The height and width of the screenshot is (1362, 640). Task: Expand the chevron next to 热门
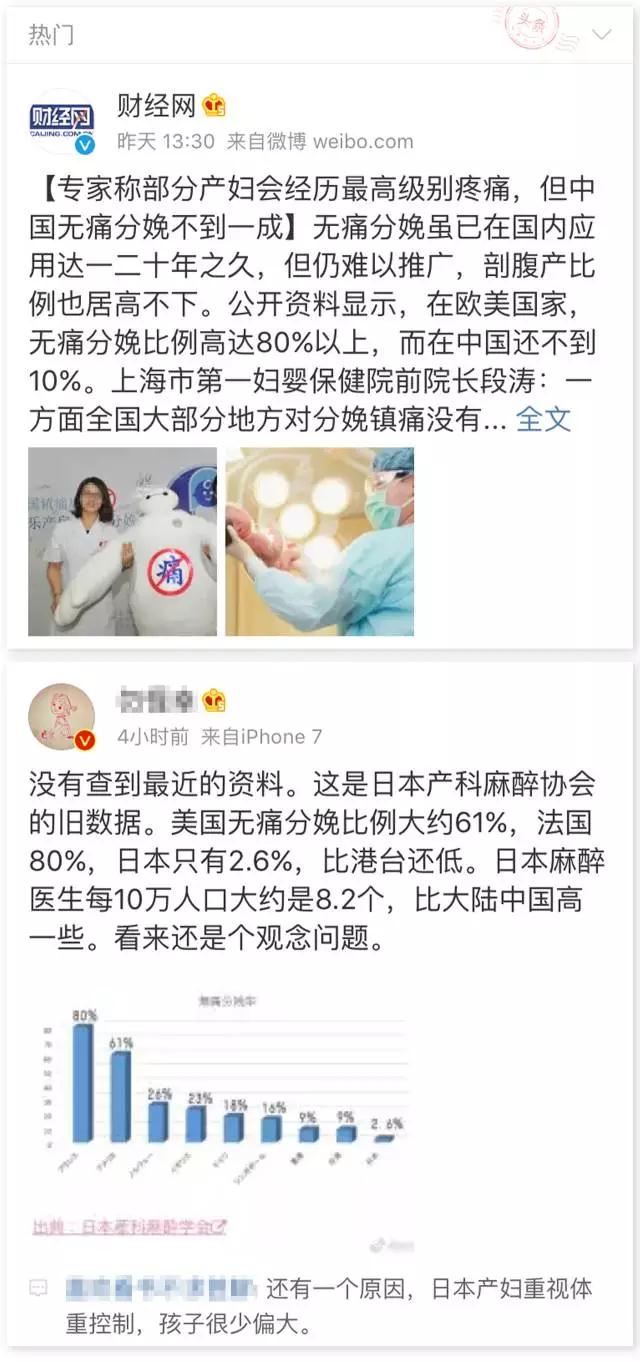pyautogui.click(x=601, y=35)
